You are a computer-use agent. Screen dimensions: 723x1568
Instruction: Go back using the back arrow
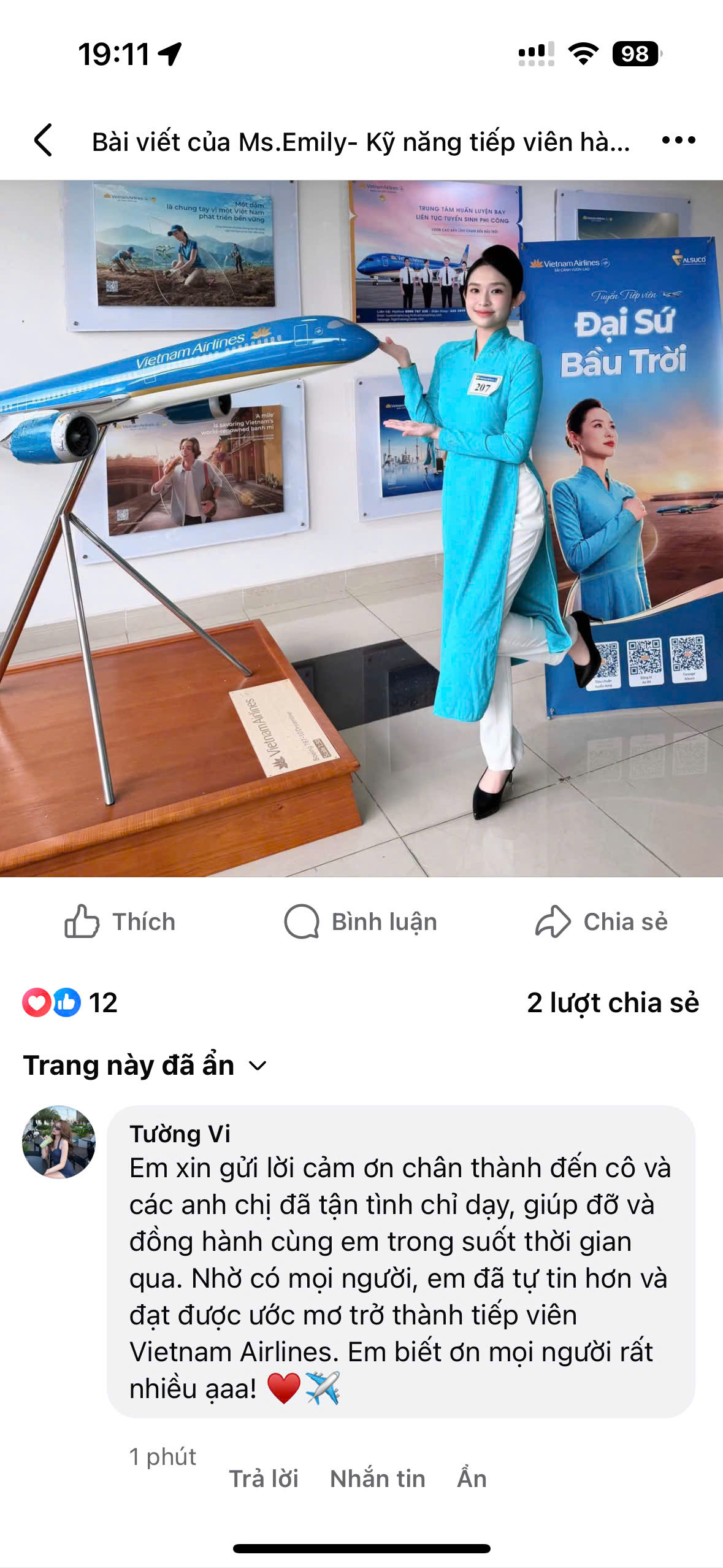click(43, 140)
